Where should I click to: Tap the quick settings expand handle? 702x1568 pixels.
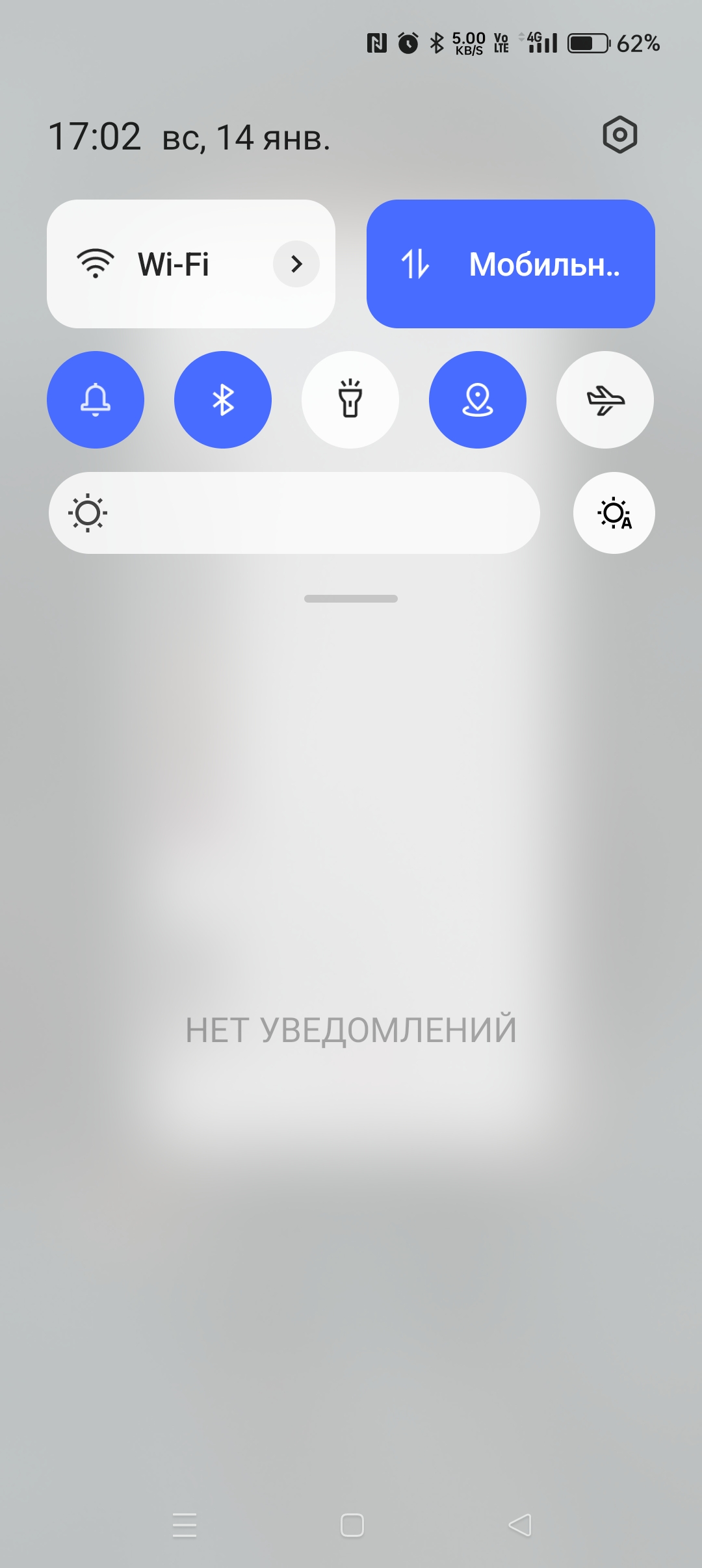[x=351, y=599]
